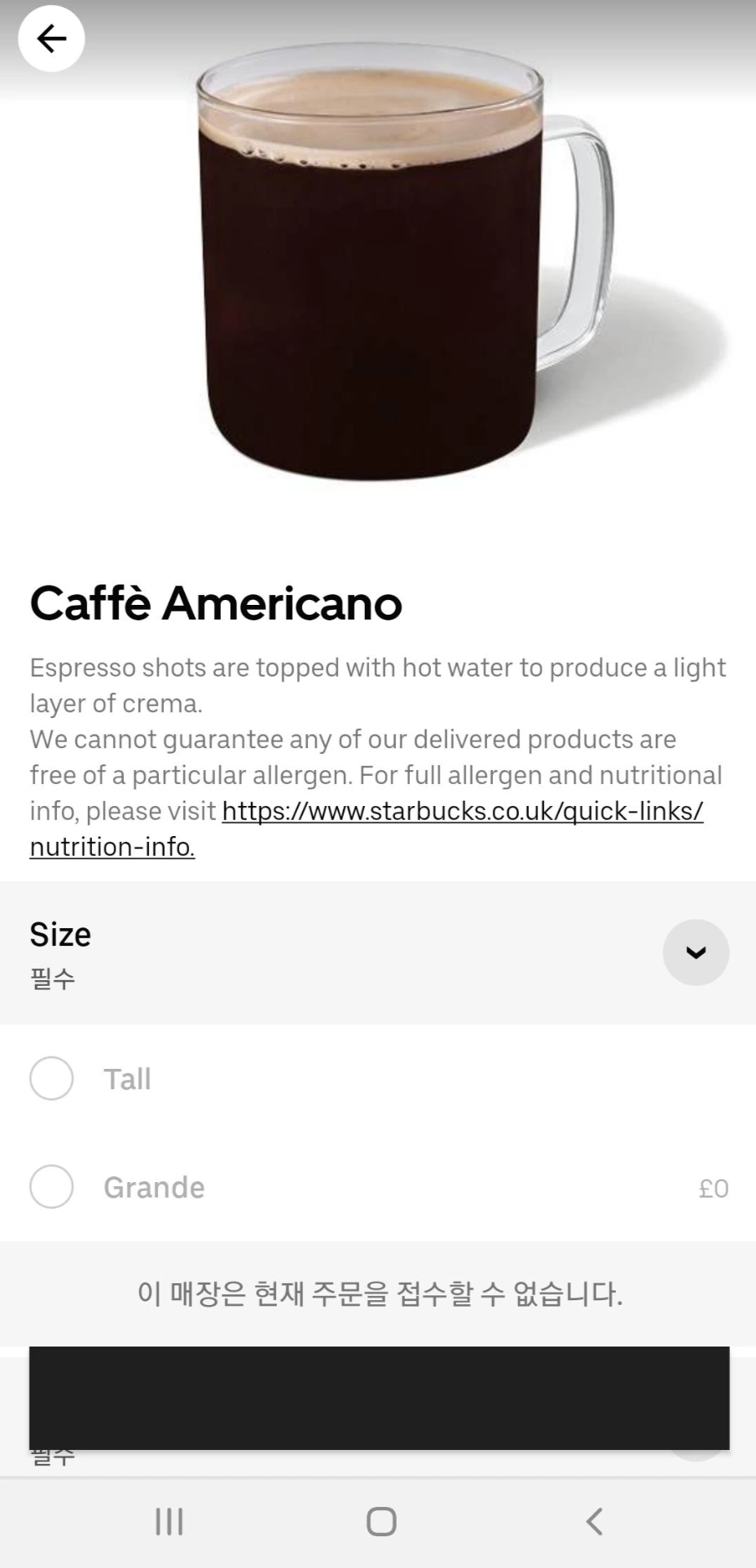The width and height of the screenshot is (756, 1568).
Task: Tap the system home button
Action: pos(380,1521)
